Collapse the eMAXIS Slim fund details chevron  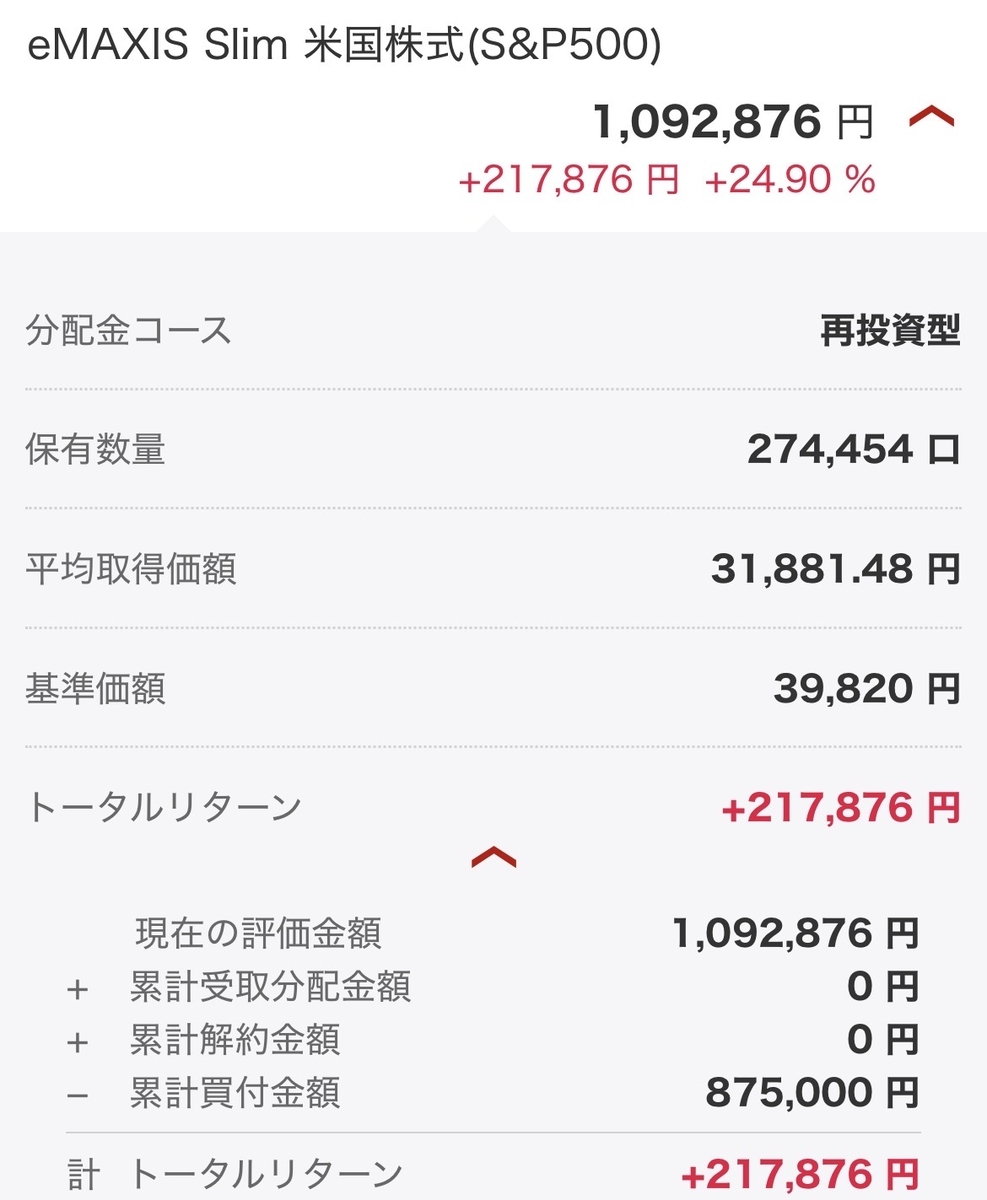(x=931, y=120)
